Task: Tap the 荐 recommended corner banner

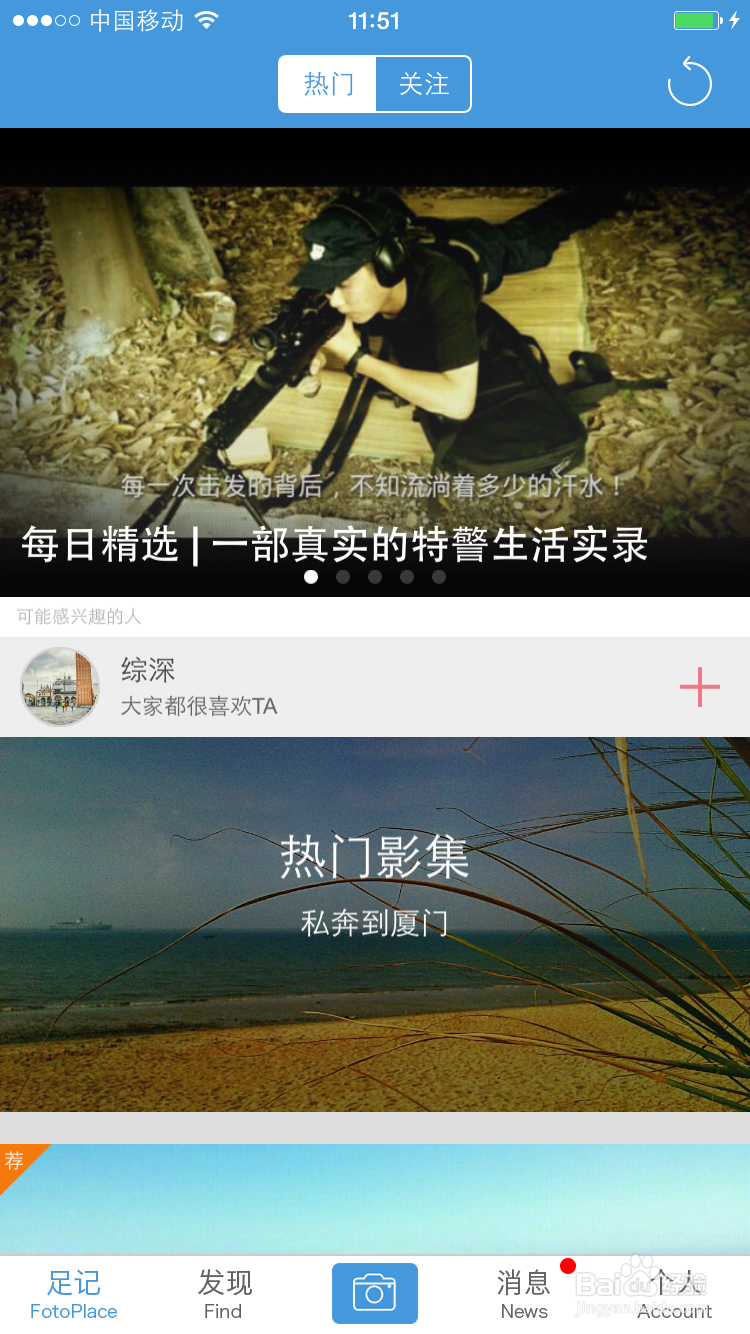Action: click(14, 1162)
